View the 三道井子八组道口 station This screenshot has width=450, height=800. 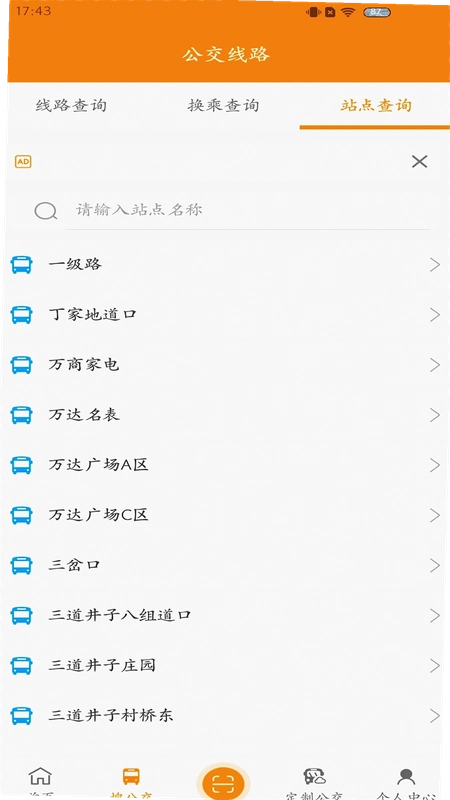pyautogui.click(x=225, y=615)
